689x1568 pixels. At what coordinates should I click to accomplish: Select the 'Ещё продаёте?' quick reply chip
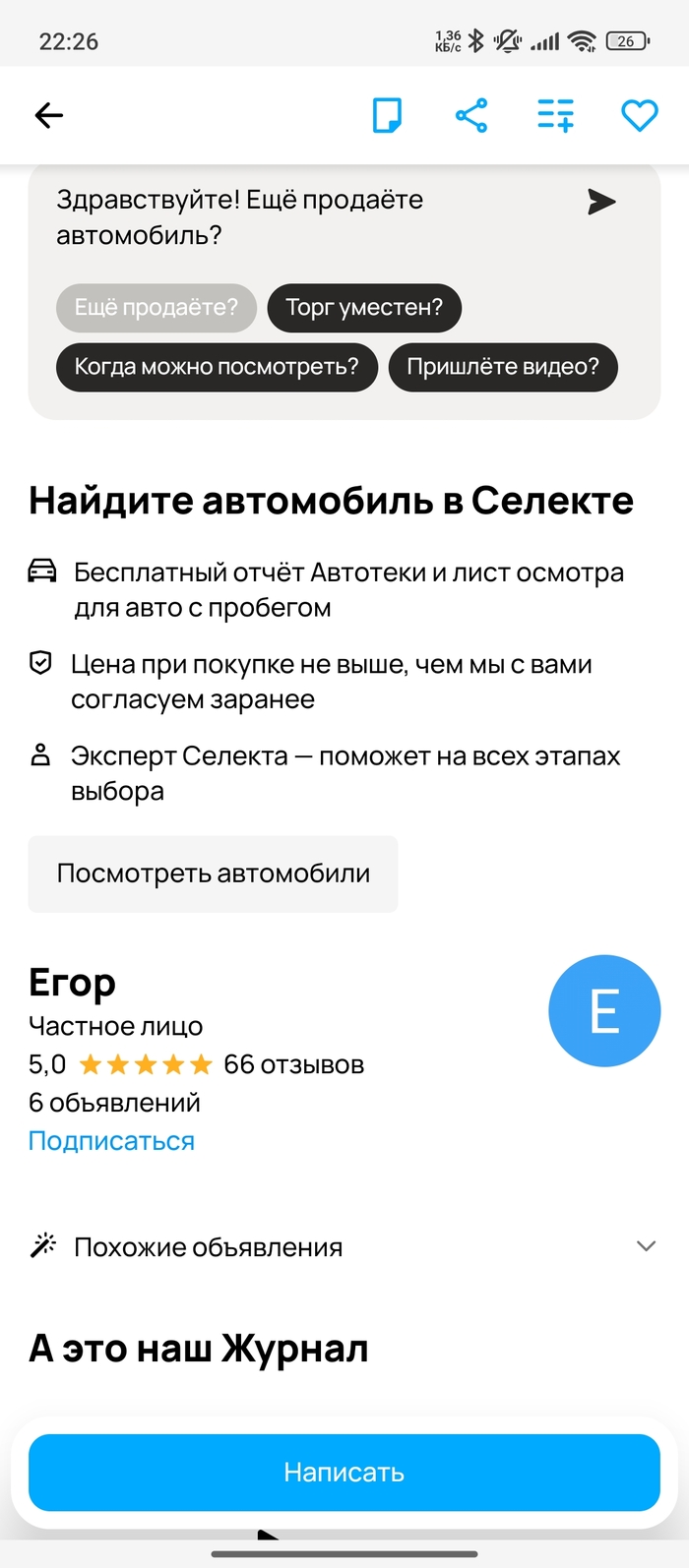pyautogui.click(x=157, y=308)
